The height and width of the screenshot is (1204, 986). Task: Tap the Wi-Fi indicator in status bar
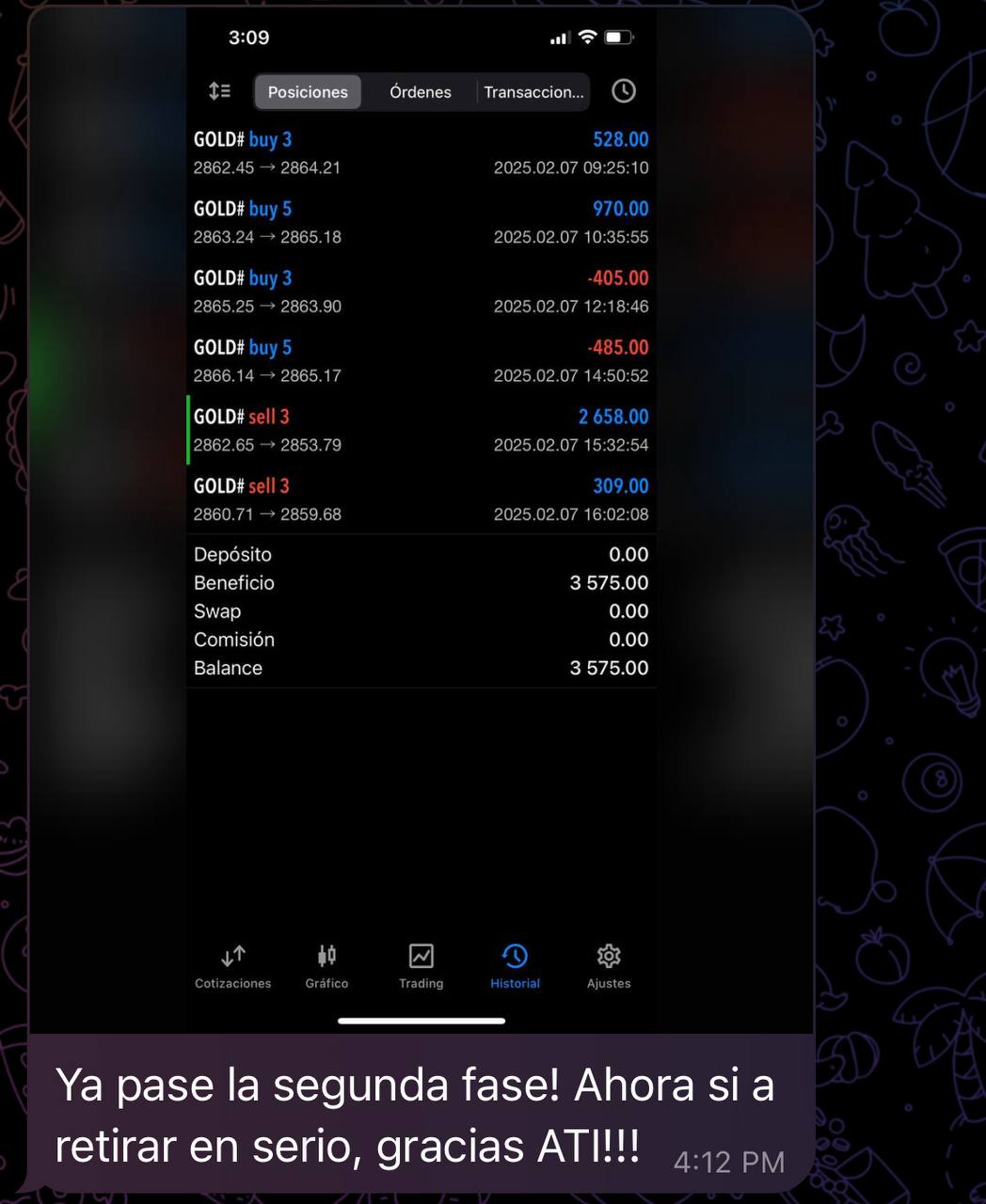588,38
